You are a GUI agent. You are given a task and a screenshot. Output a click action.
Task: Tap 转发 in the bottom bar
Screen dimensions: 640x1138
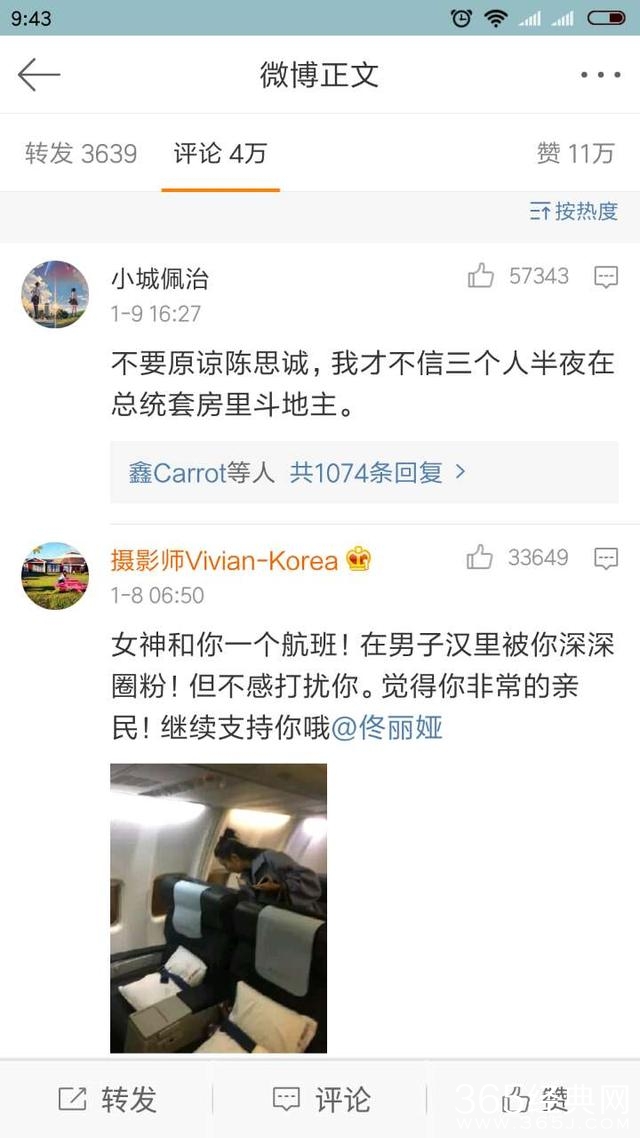[x=108, y=1100]
